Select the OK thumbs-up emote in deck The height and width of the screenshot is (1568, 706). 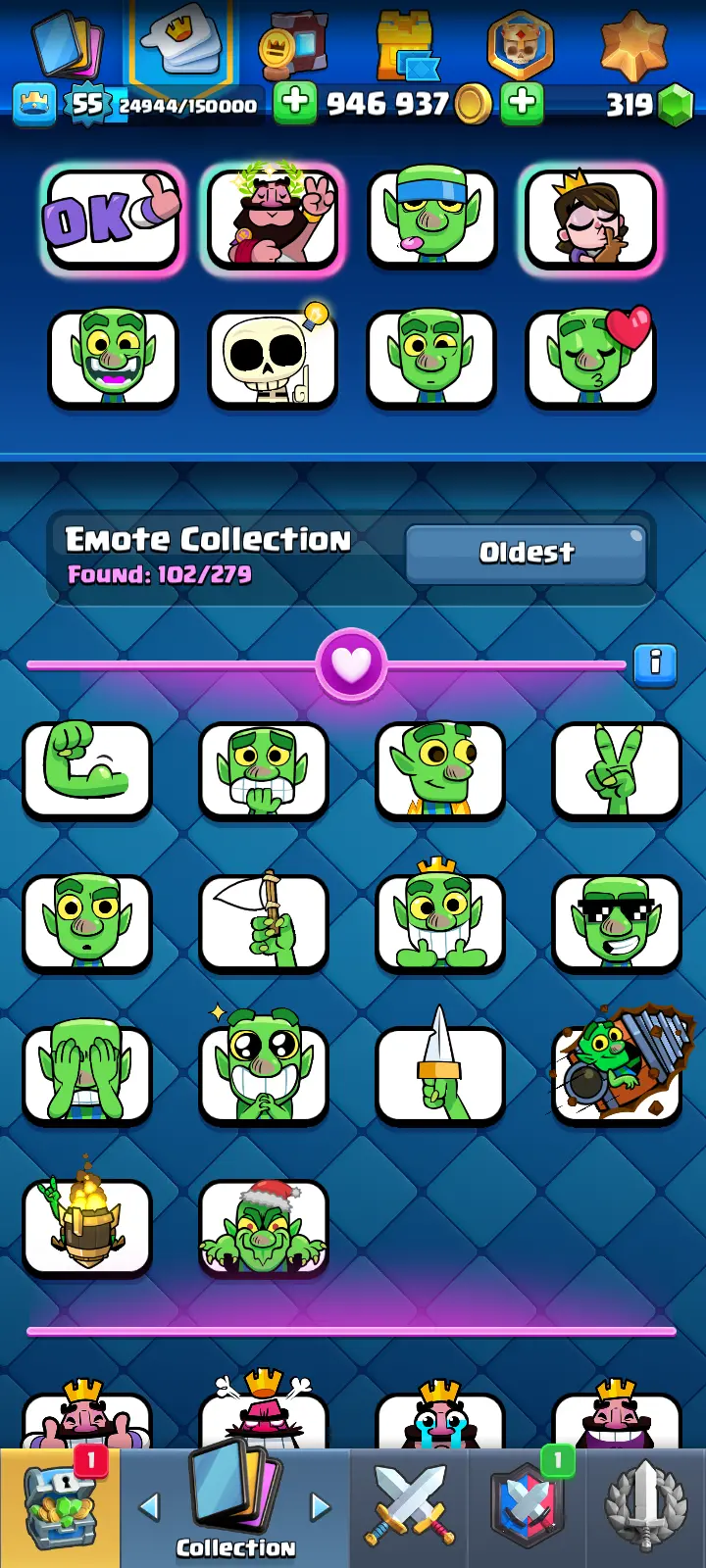coord(113,220)
